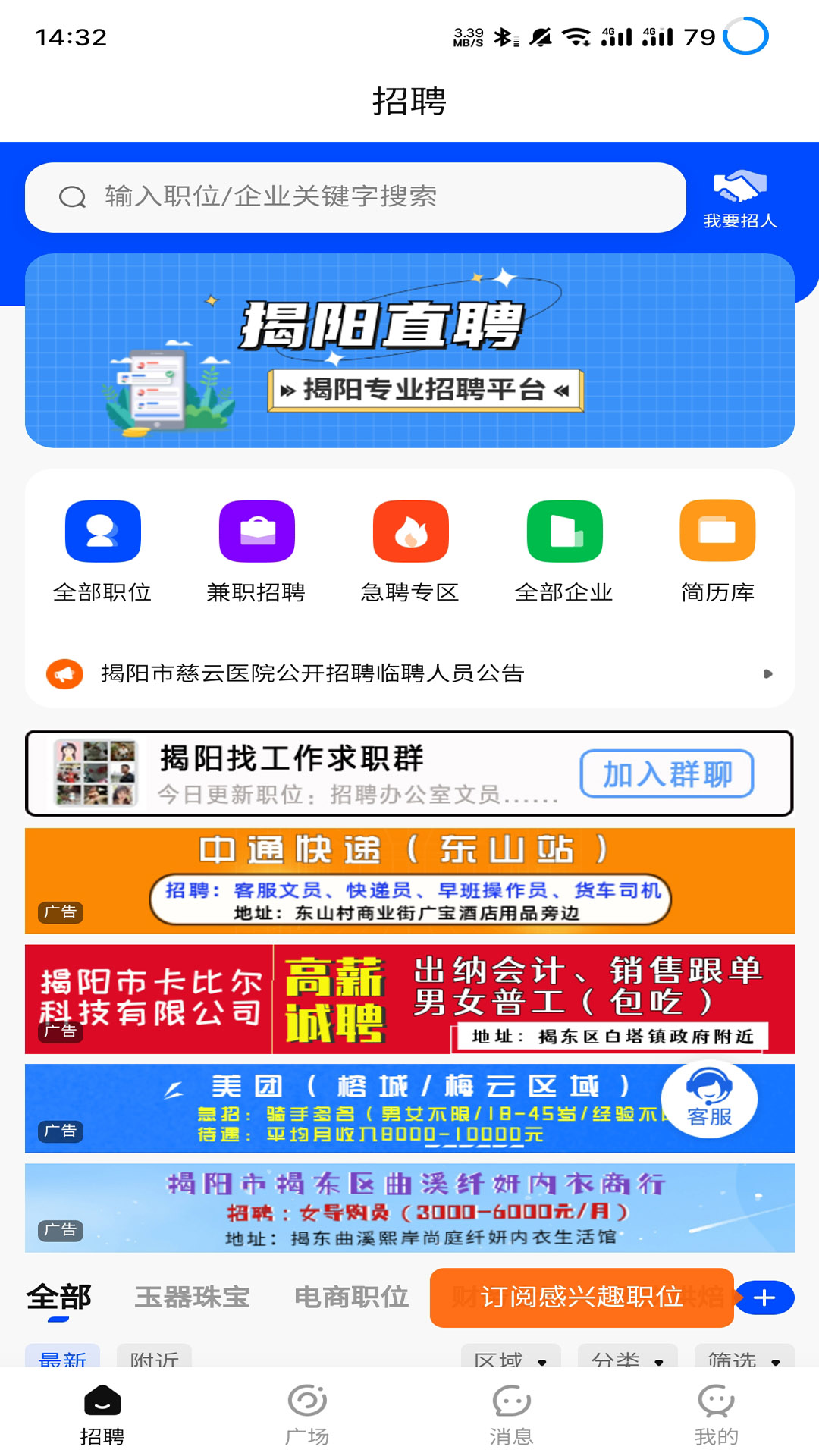
Task: Open 全部职位 category
Action: [102, 551]
